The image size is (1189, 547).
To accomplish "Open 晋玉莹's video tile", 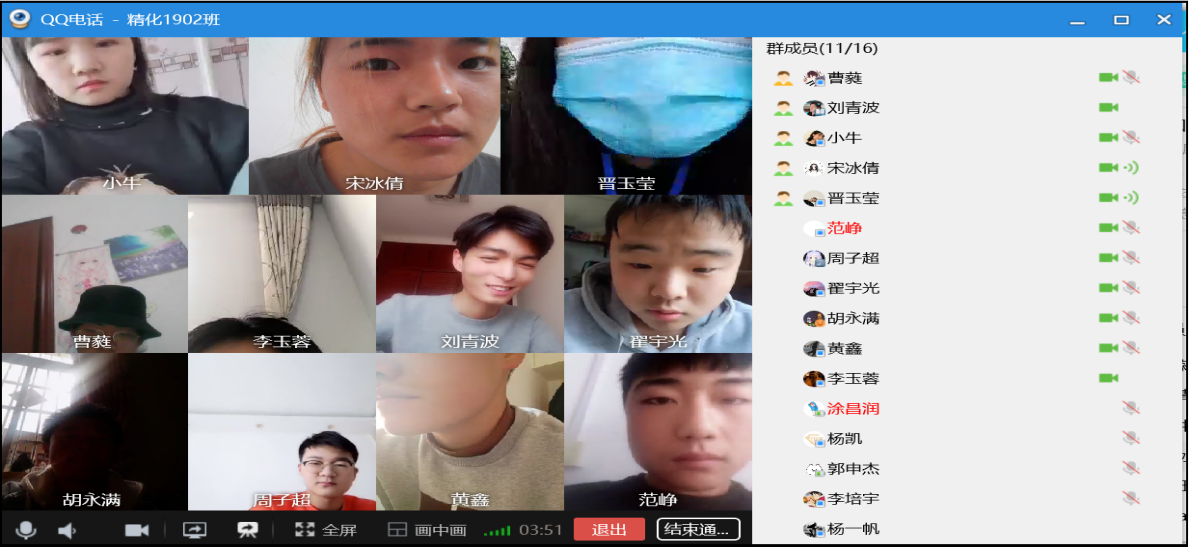I will [x=625, y=115].
